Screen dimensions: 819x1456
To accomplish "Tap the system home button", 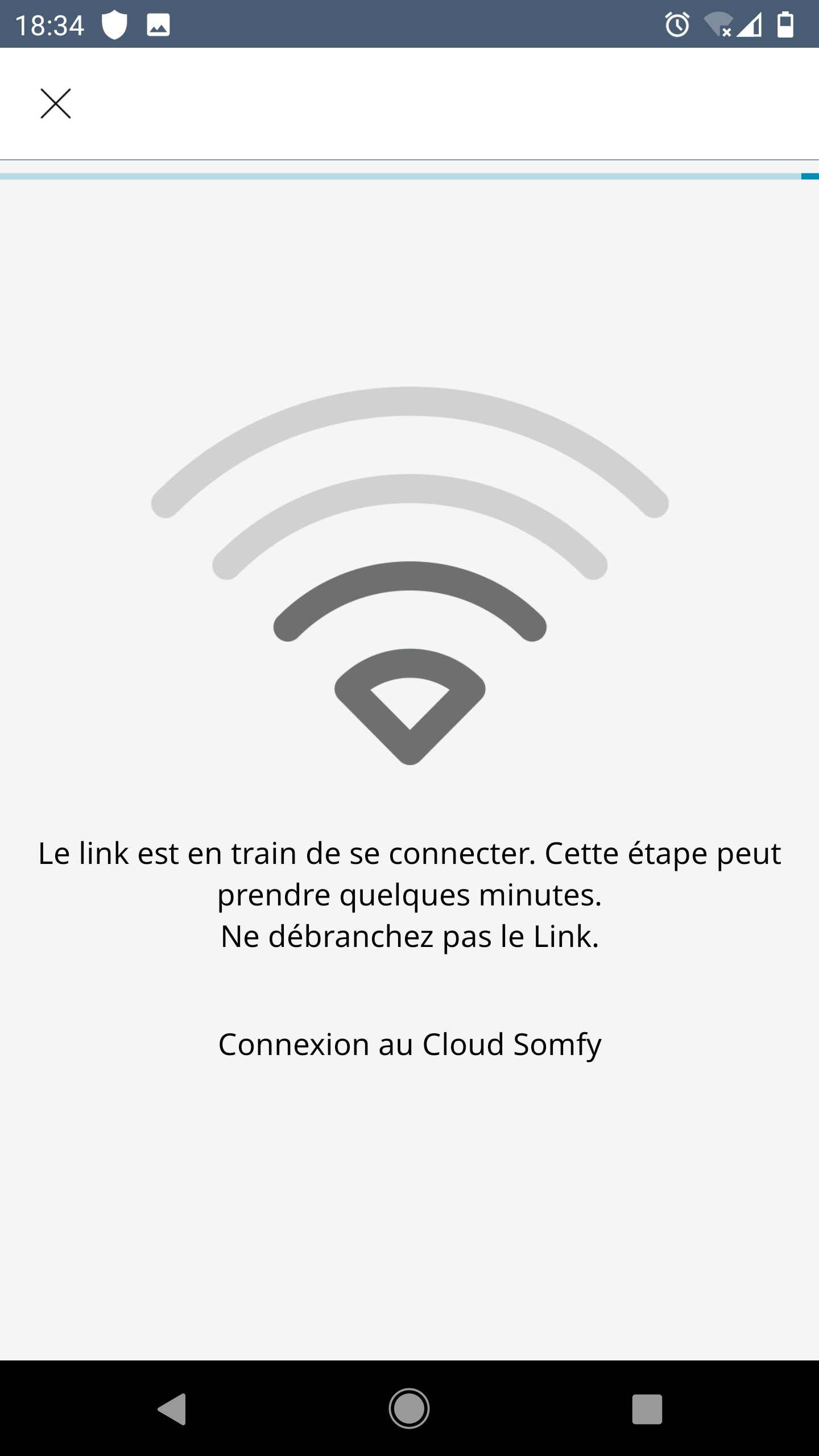I will [x=409, y=1408].
